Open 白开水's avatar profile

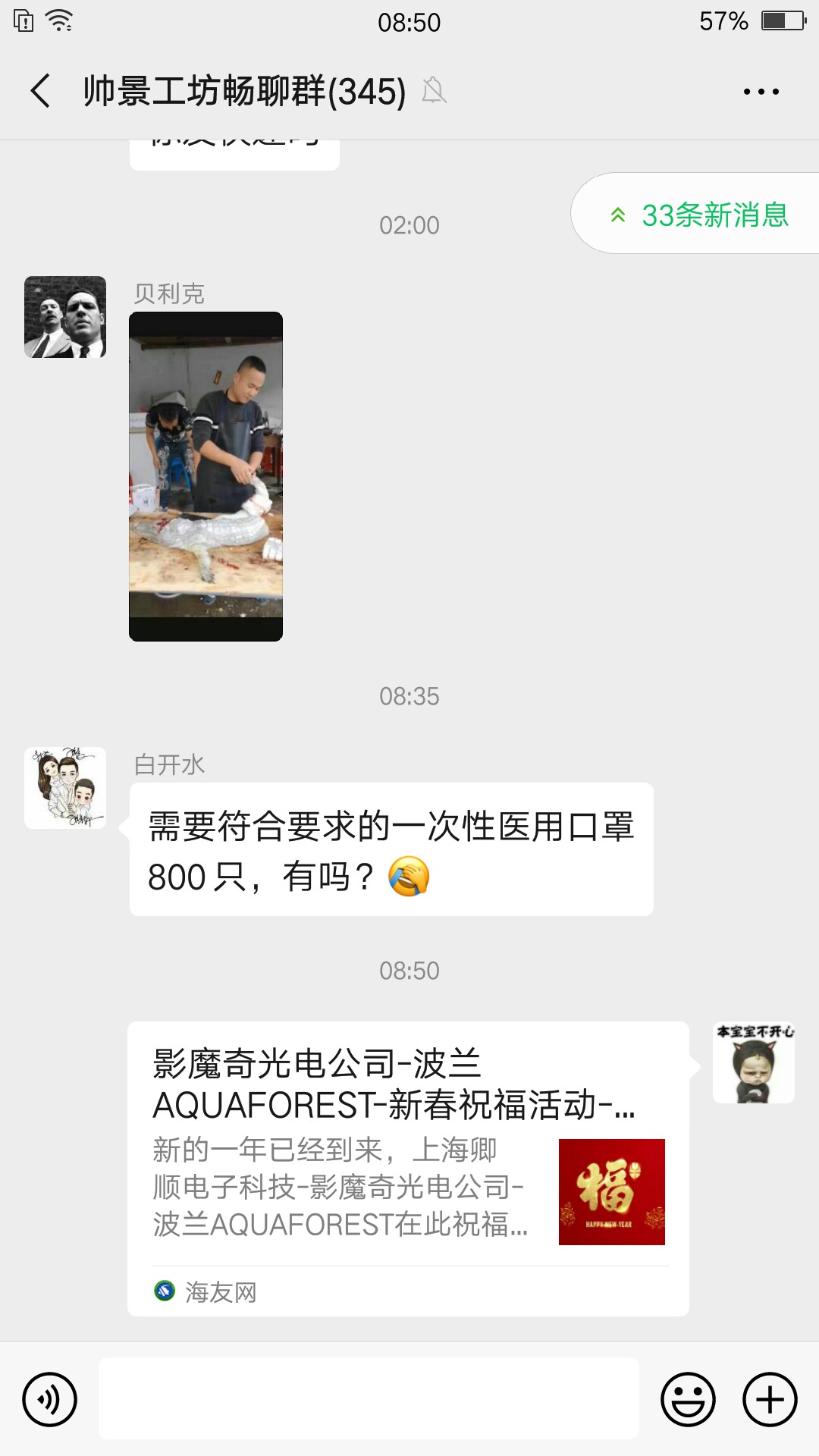click(x=65, y=788)
